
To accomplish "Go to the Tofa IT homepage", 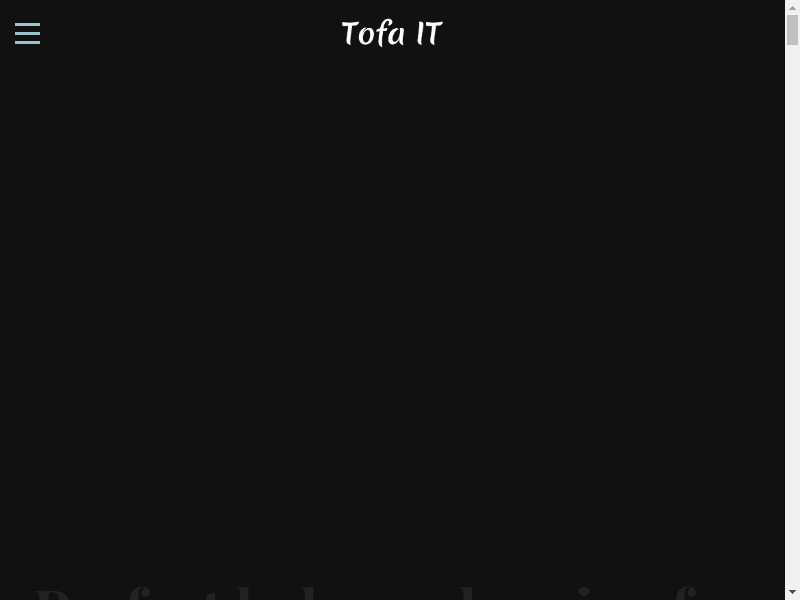I will (x=391, y=34).
